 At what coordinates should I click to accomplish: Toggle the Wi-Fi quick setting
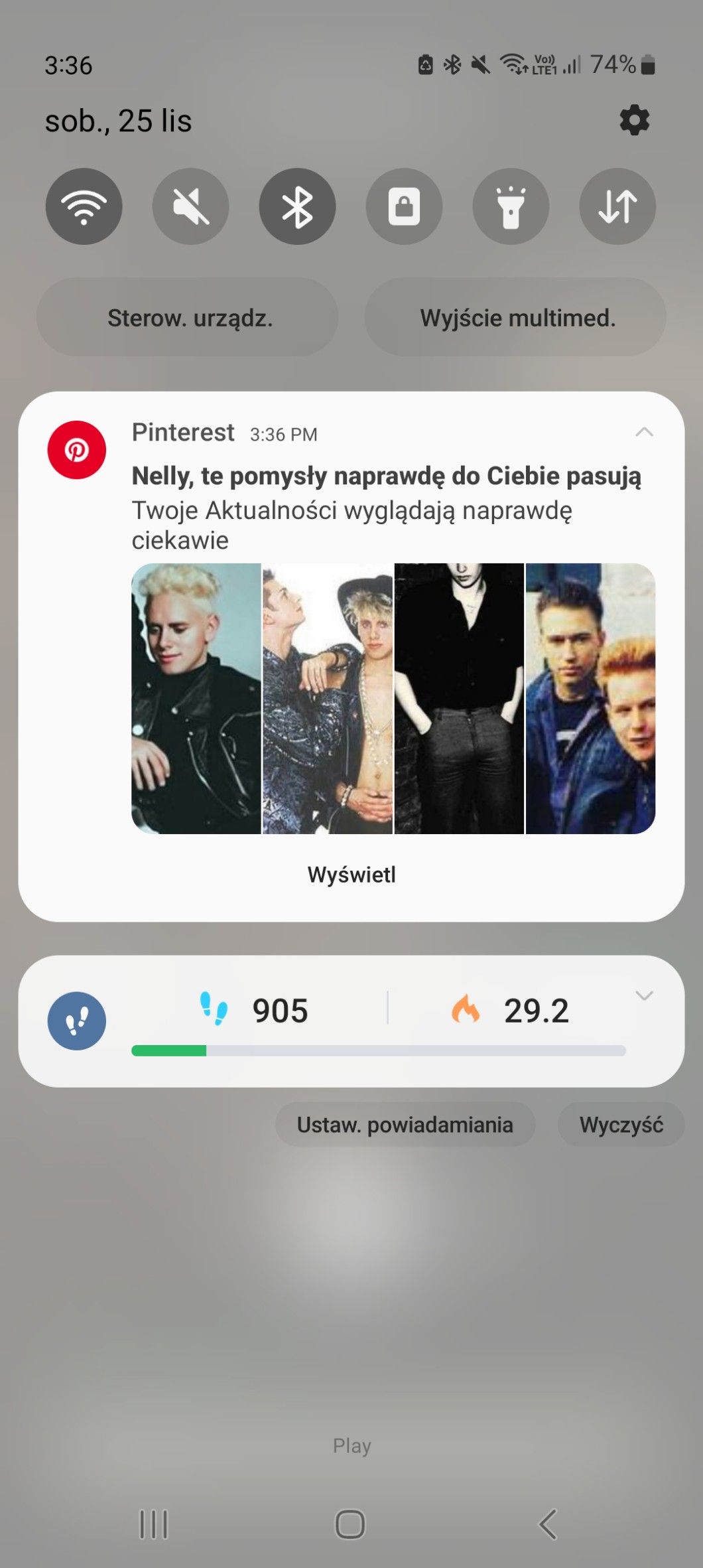(x=84, y=206)
